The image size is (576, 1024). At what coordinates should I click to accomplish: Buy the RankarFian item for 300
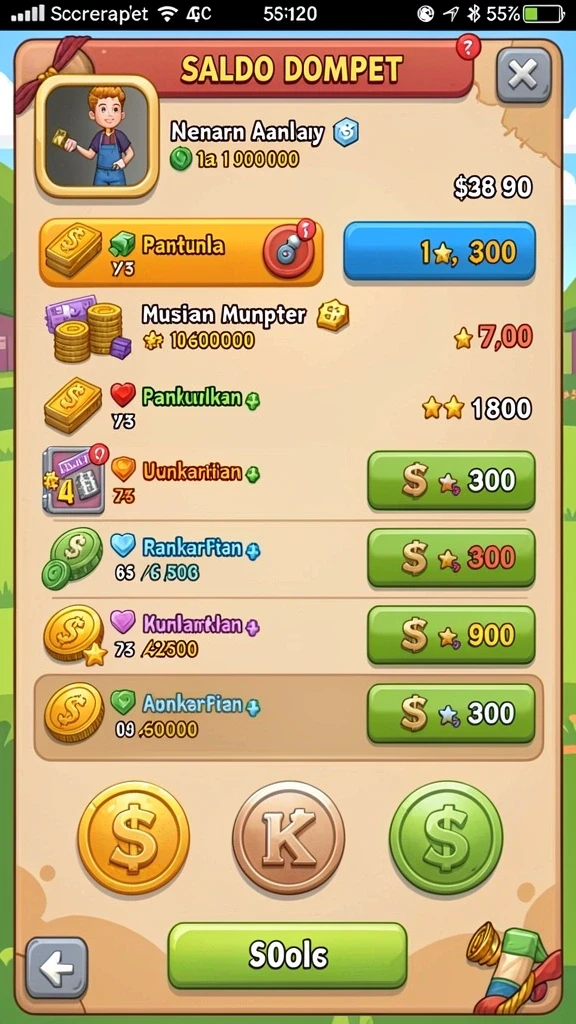point(451,558)
